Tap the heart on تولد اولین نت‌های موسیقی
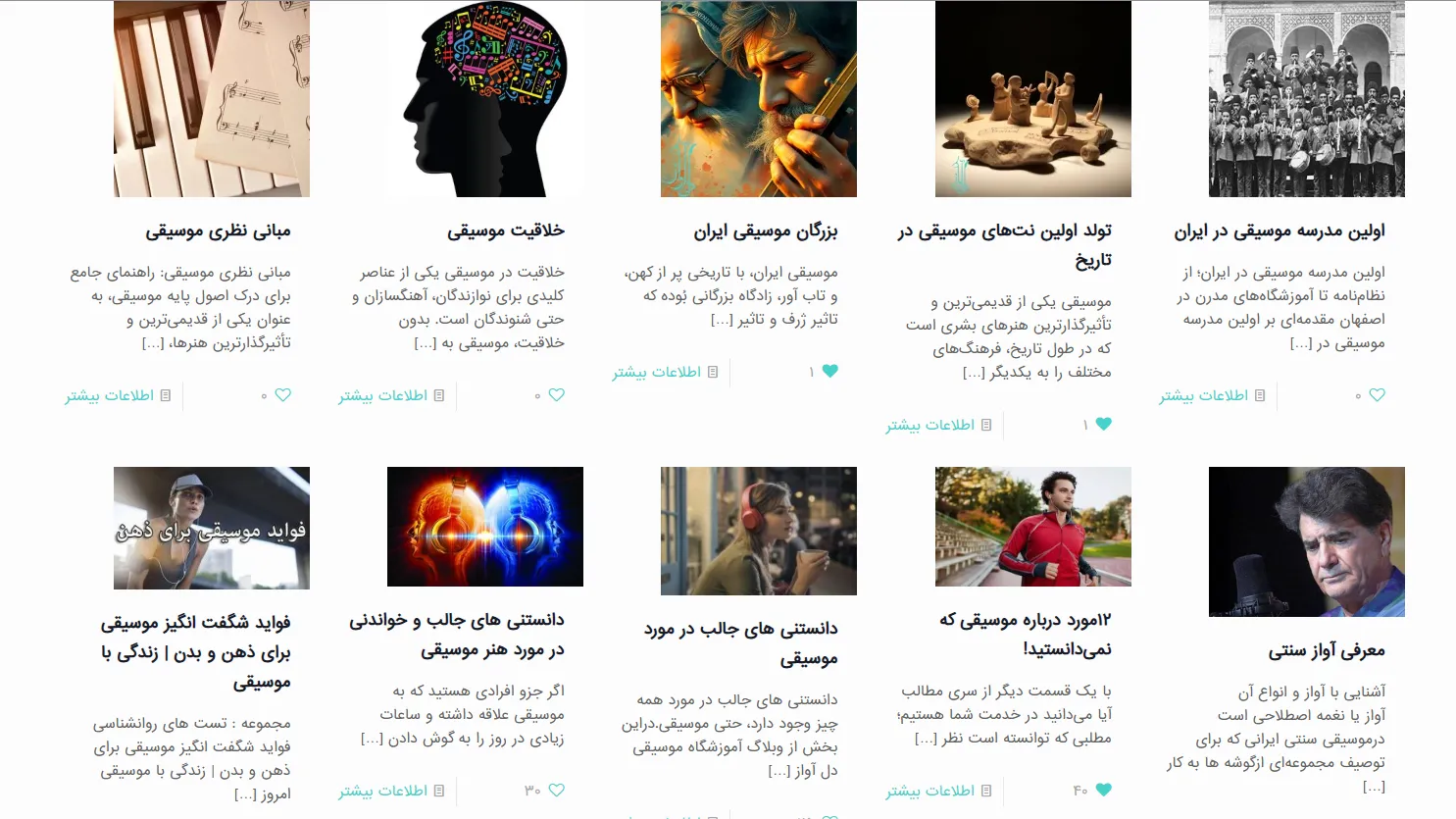 (x=1103, y=425)
